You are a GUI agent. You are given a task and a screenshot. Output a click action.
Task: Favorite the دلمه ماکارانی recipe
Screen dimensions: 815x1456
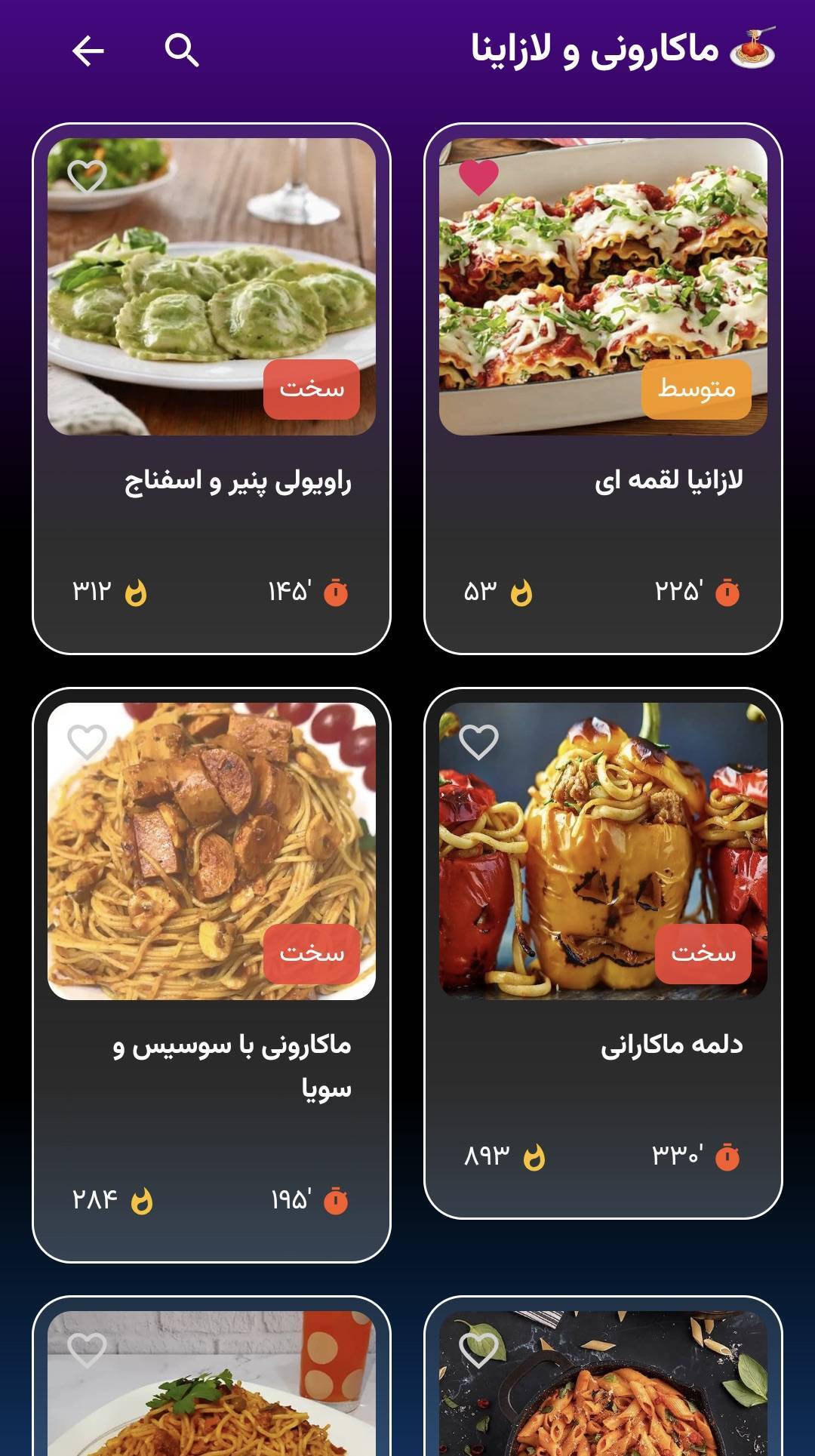coord(478,743)
